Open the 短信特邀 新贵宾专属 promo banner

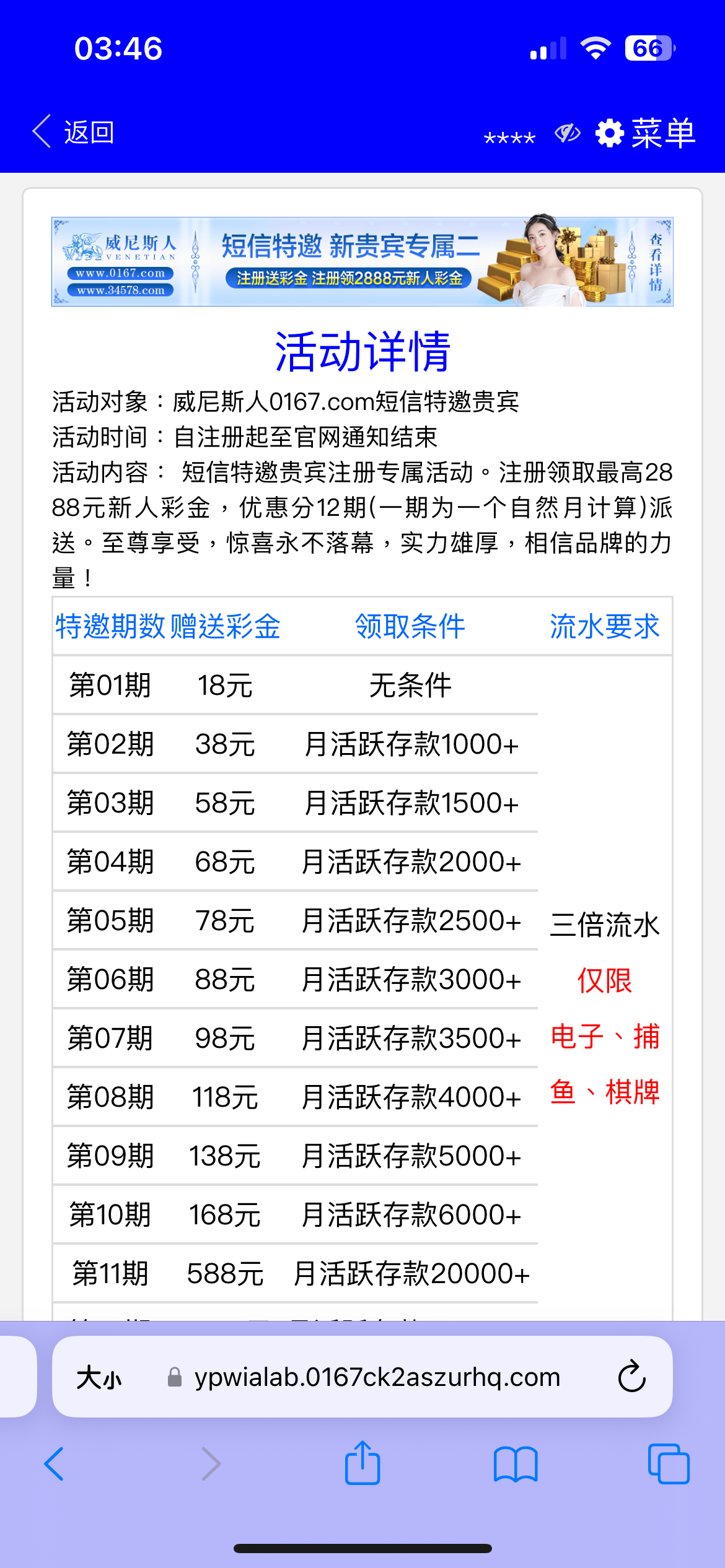[362, 262]
